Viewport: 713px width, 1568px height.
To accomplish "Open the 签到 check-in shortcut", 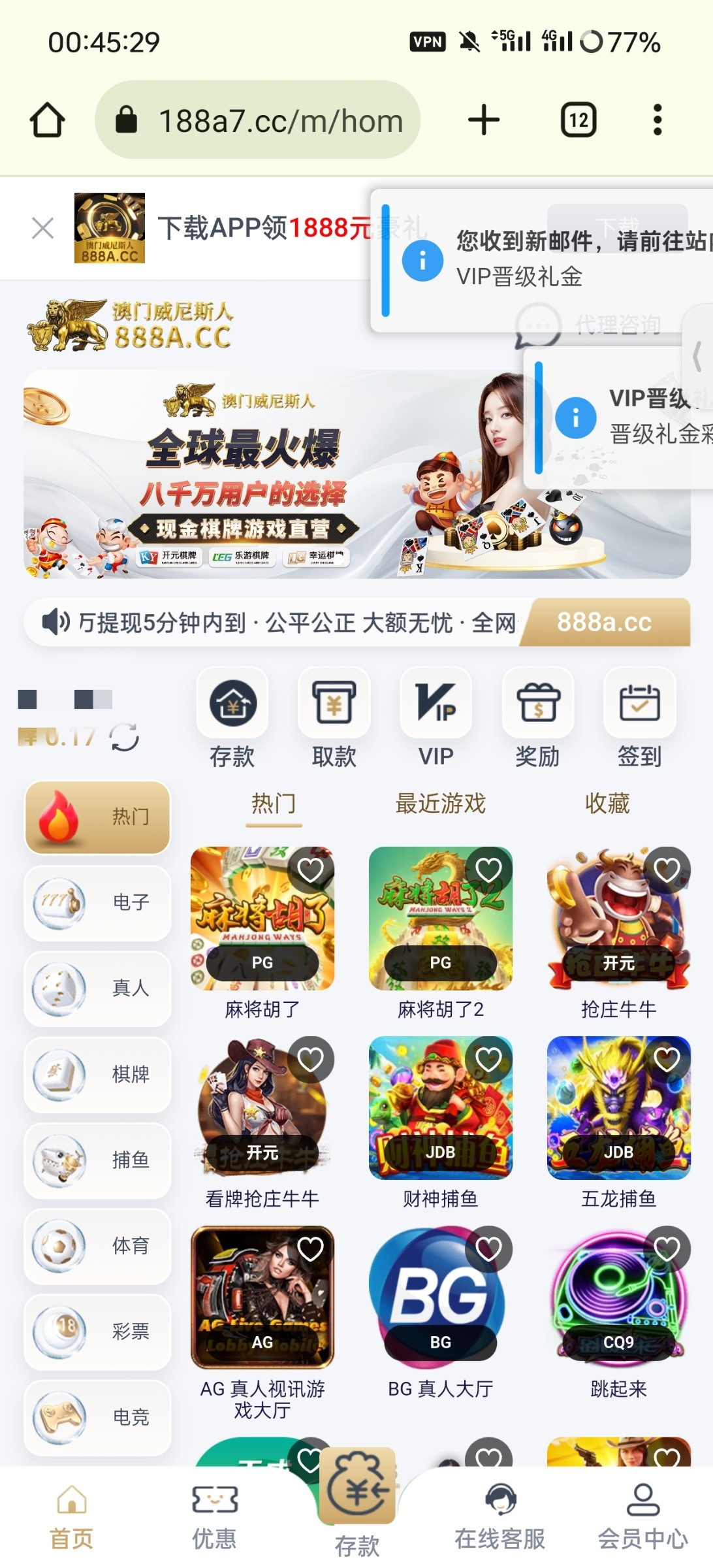I will coord(639,704).
